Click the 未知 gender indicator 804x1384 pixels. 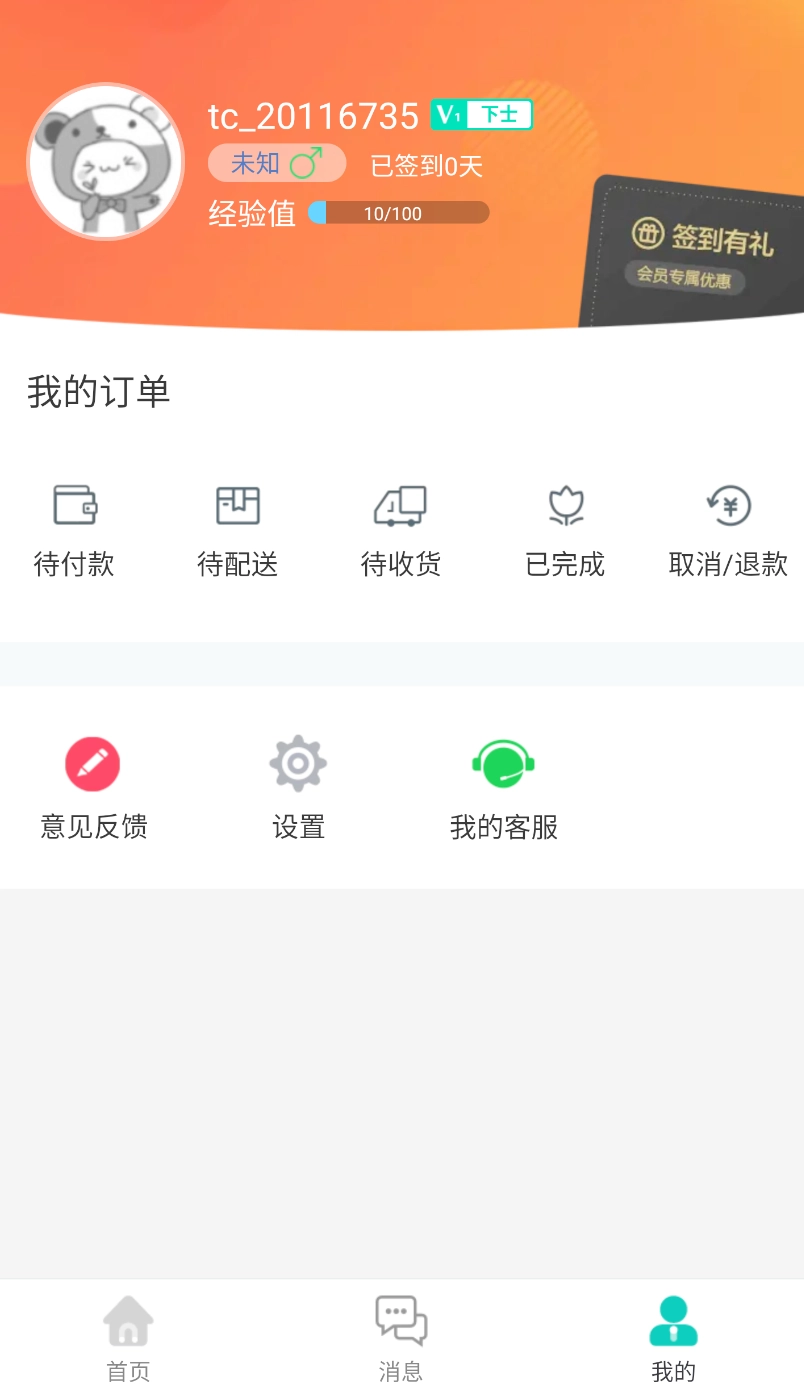tap(276, 163)
